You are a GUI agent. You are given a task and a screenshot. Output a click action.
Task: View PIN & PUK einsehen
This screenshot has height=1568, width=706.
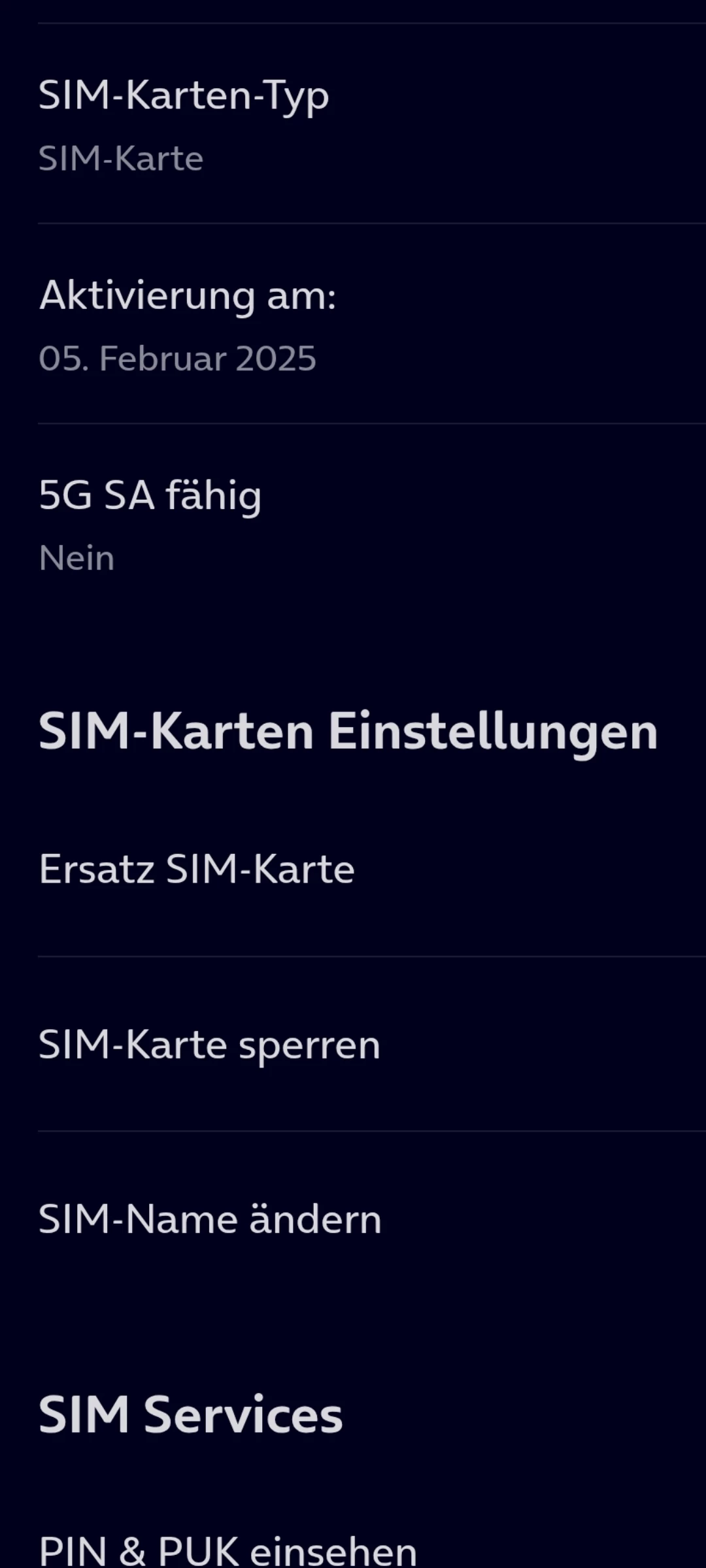[x=227, y=1550]
